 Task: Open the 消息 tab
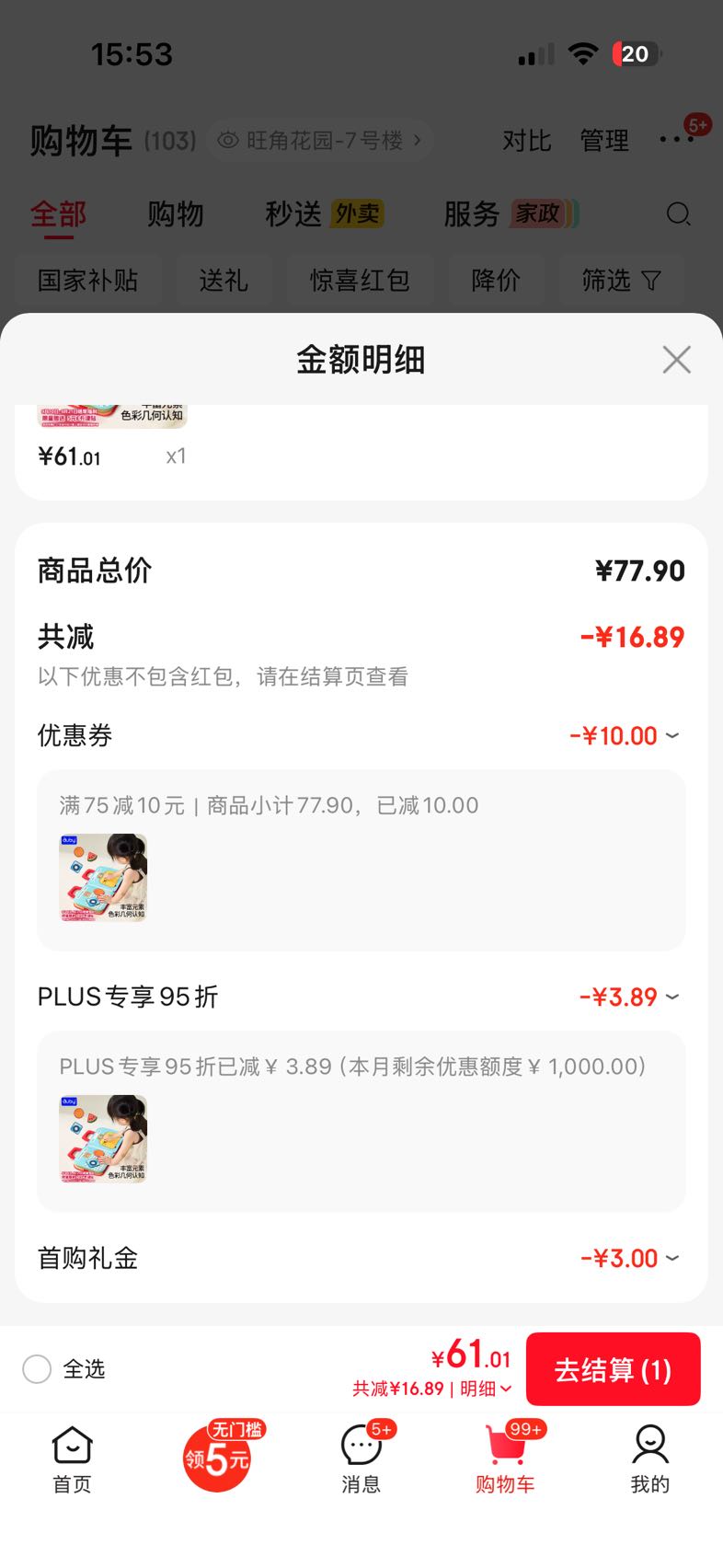point(361,1459)
